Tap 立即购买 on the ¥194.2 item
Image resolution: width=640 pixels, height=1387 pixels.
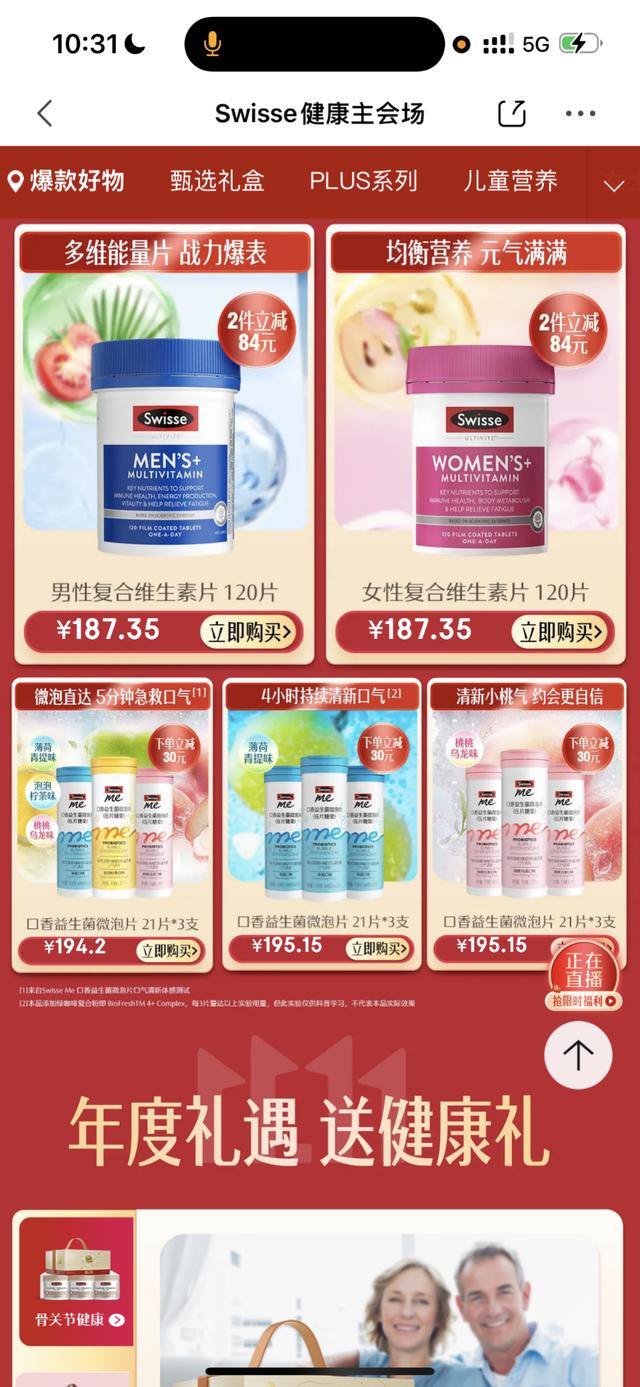point(169,950)
